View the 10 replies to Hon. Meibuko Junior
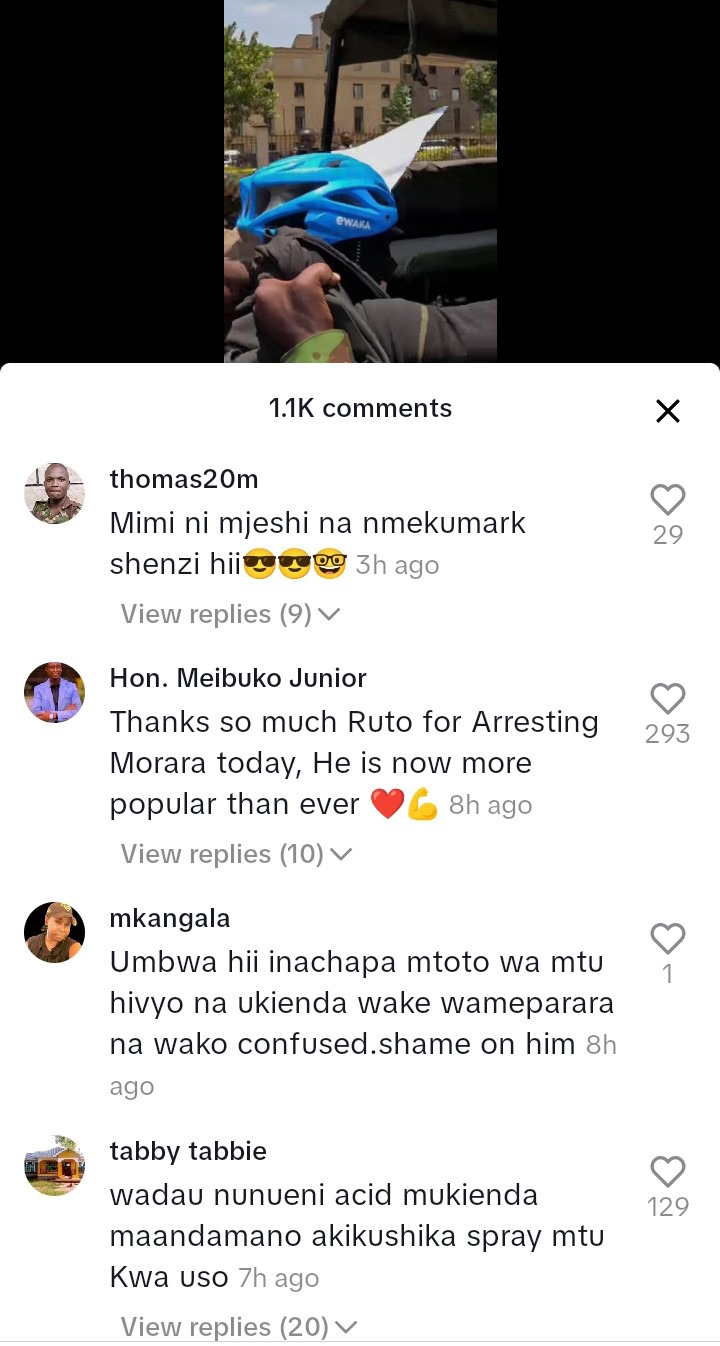The image size is (720, 1346). tap(236, 854)
